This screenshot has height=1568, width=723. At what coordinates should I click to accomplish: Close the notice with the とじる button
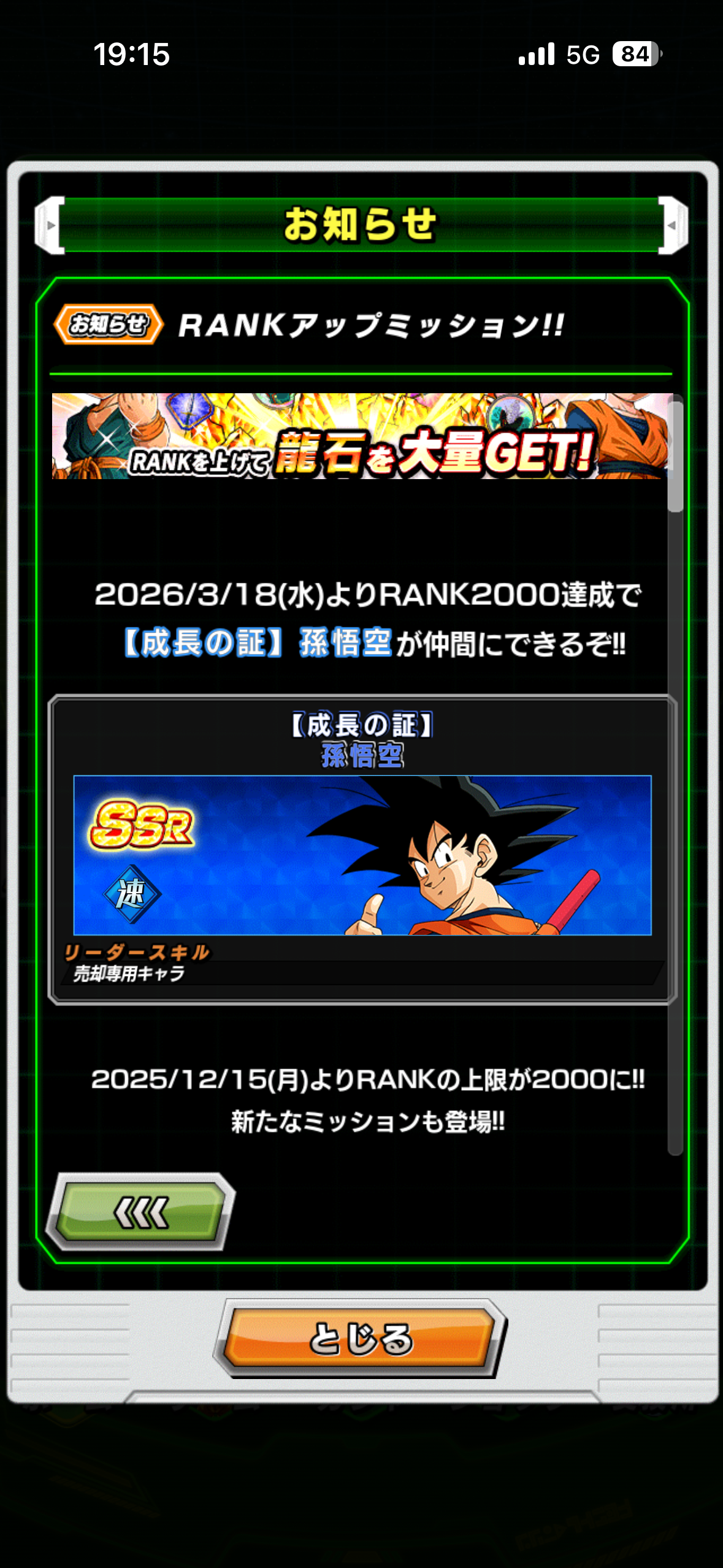coord(360,1339)
